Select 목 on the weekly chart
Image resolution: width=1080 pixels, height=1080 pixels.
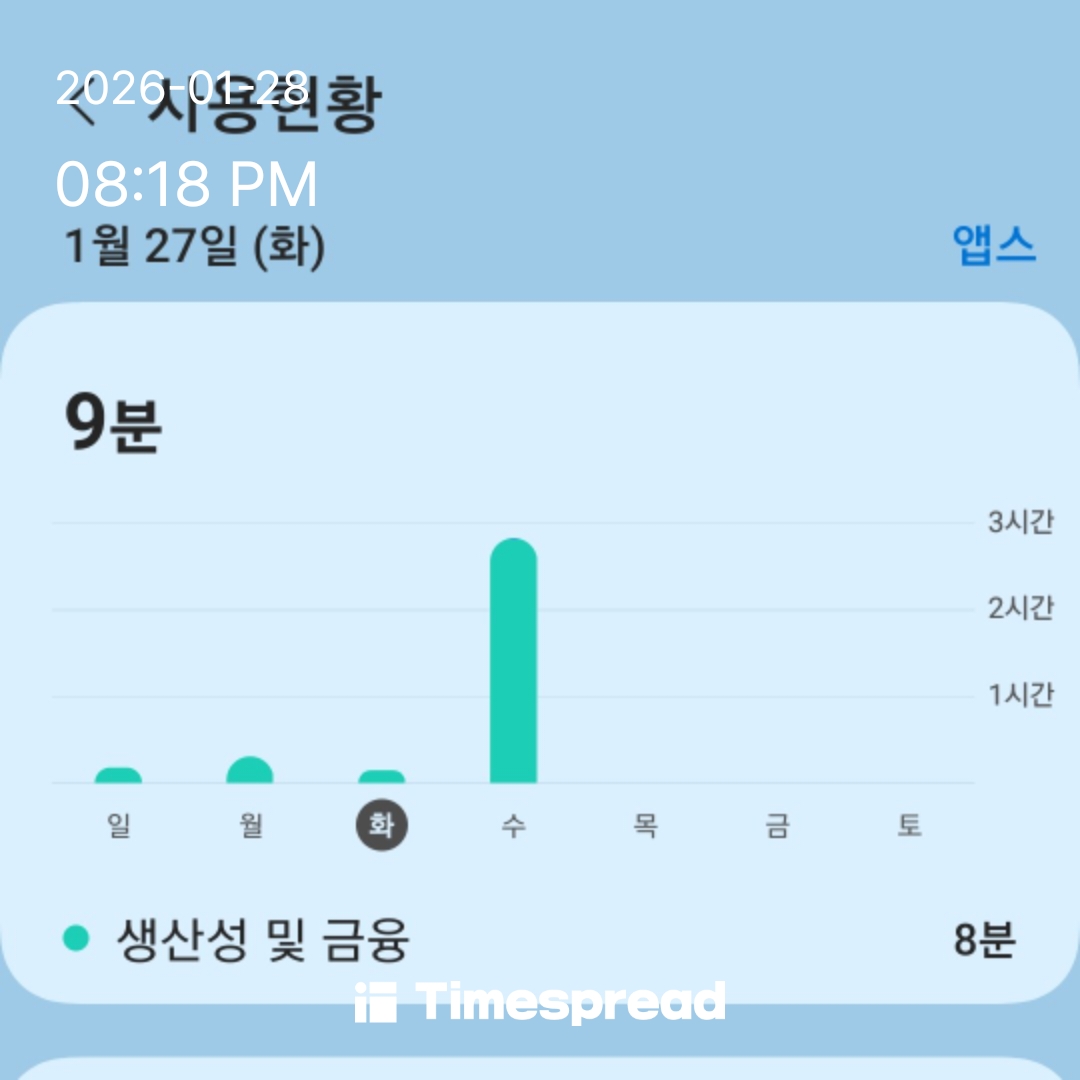click(645, 827)
